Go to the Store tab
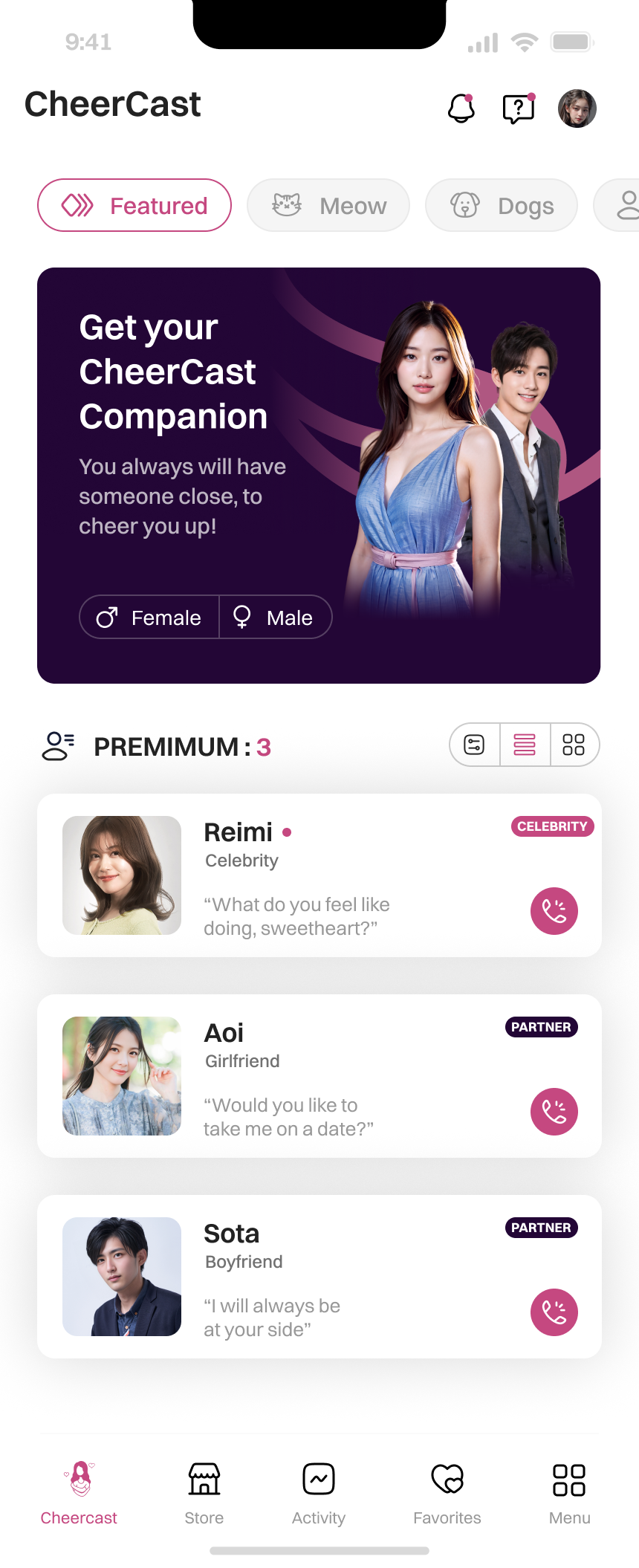 click(204, 1491)
